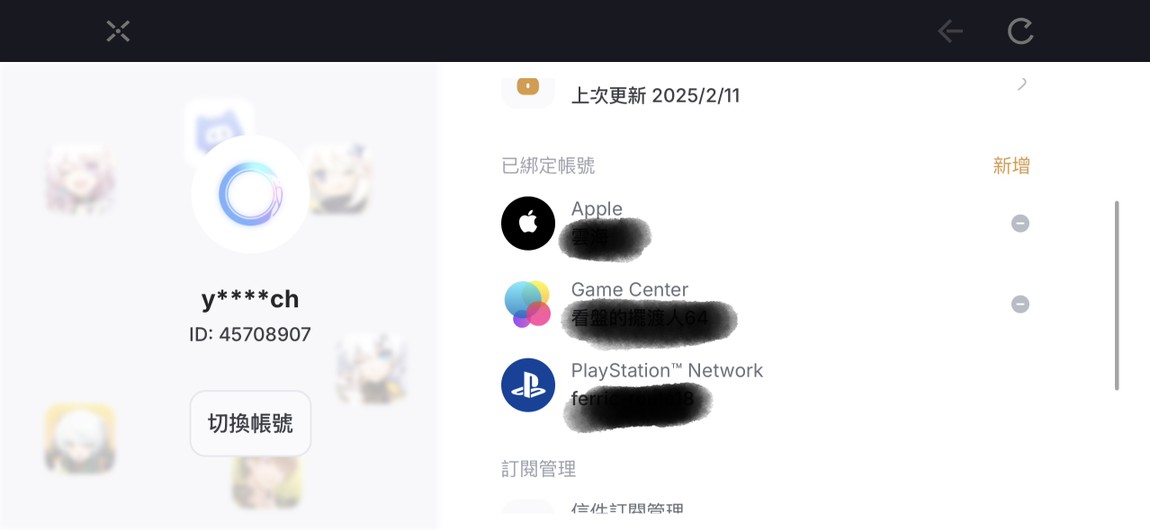This screenshot has height=530, width=1150.
Task: Remove the Game Center binding
Action: pyautogui.click(x=1020, y=304)
